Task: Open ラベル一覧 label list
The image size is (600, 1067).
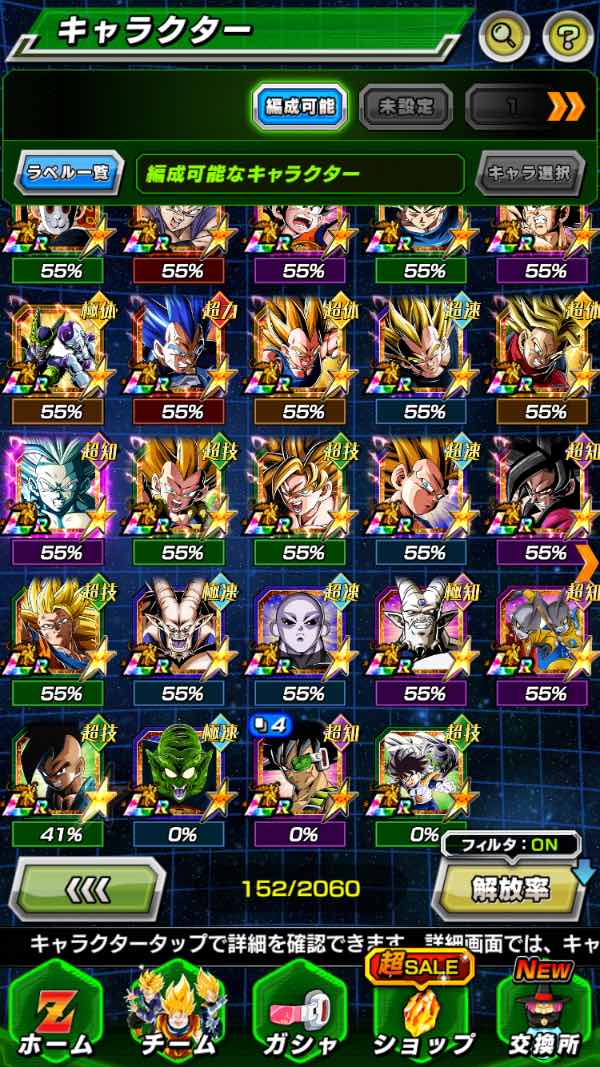Action: point(69,173)
